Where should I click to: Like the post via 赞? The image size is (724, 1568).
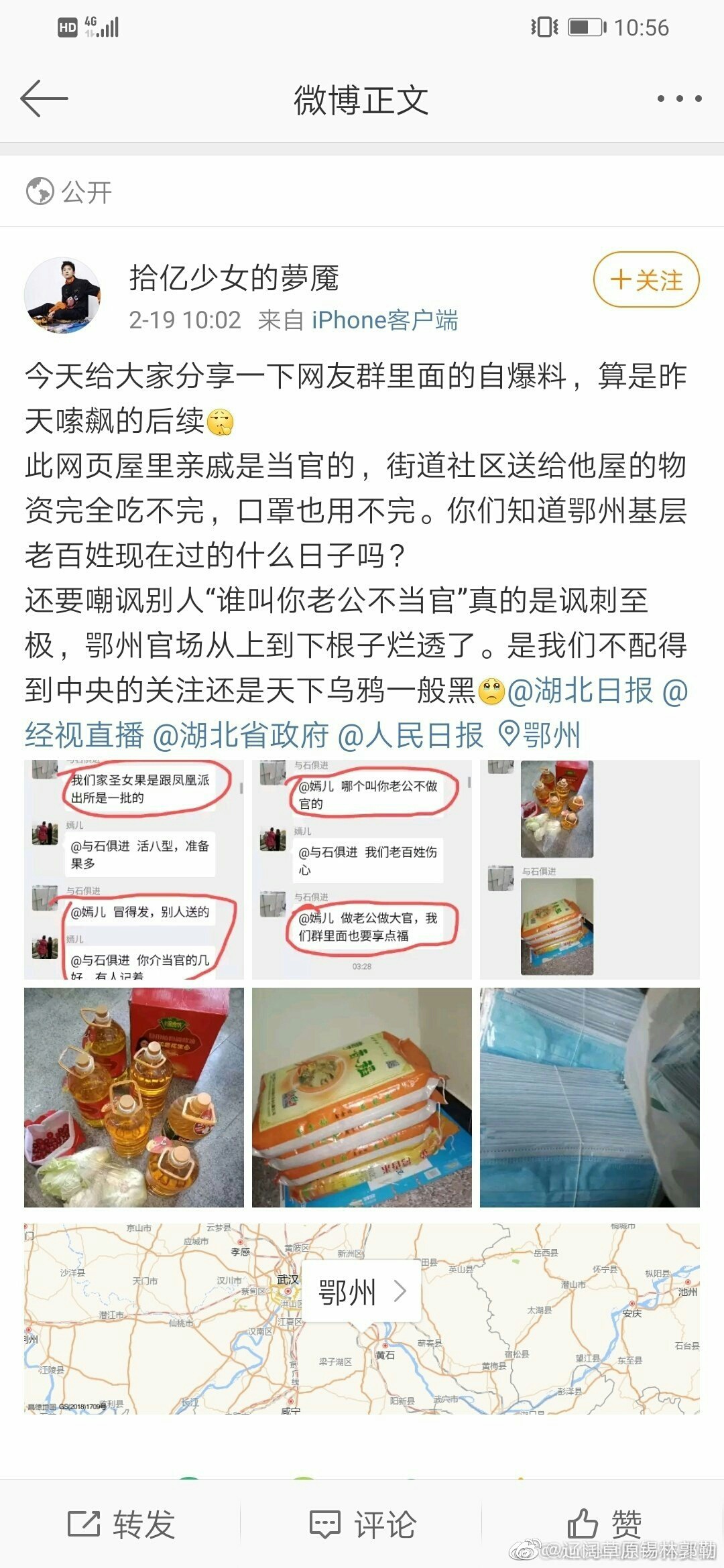point(604,1524)
